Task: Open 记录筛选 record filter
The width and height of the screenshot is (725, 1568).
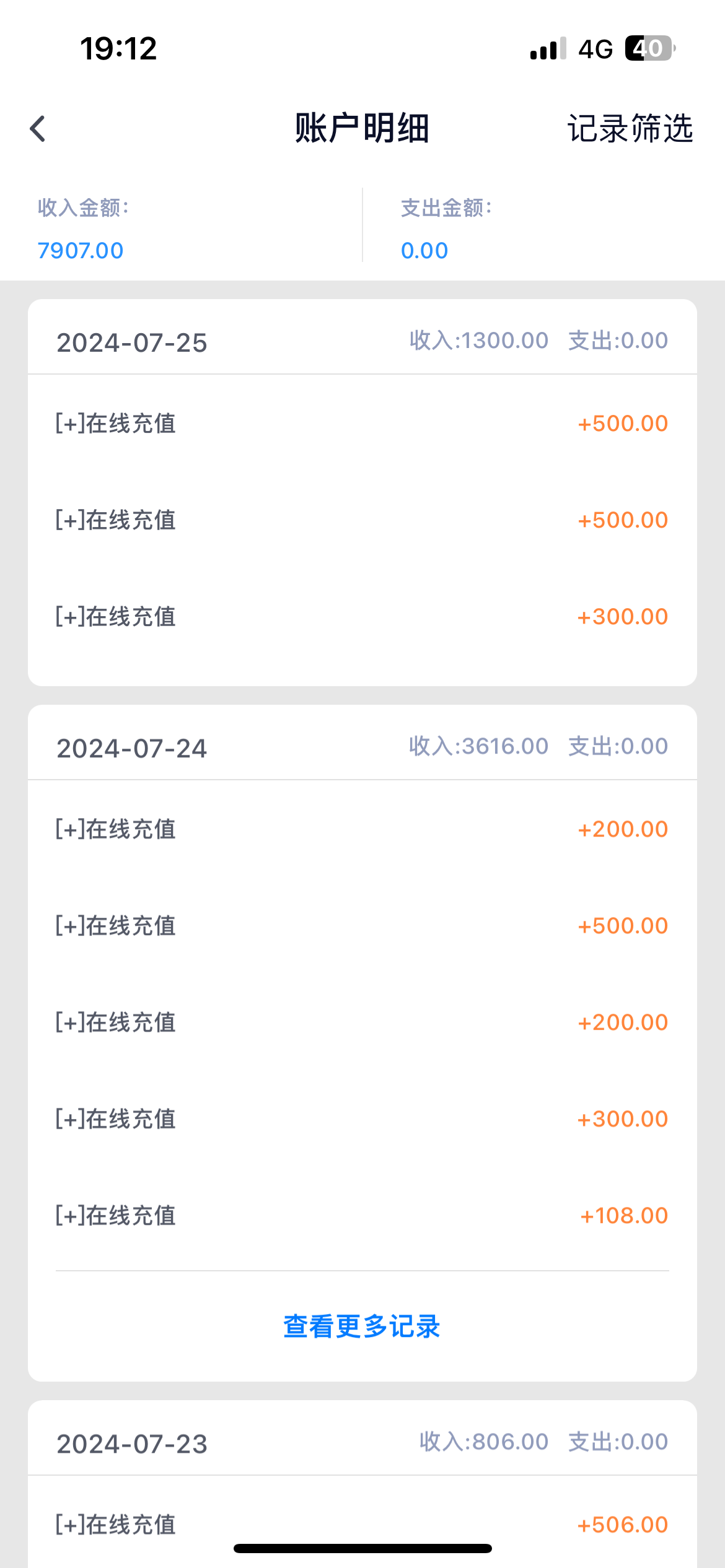Action: click(x=630, y=129)
